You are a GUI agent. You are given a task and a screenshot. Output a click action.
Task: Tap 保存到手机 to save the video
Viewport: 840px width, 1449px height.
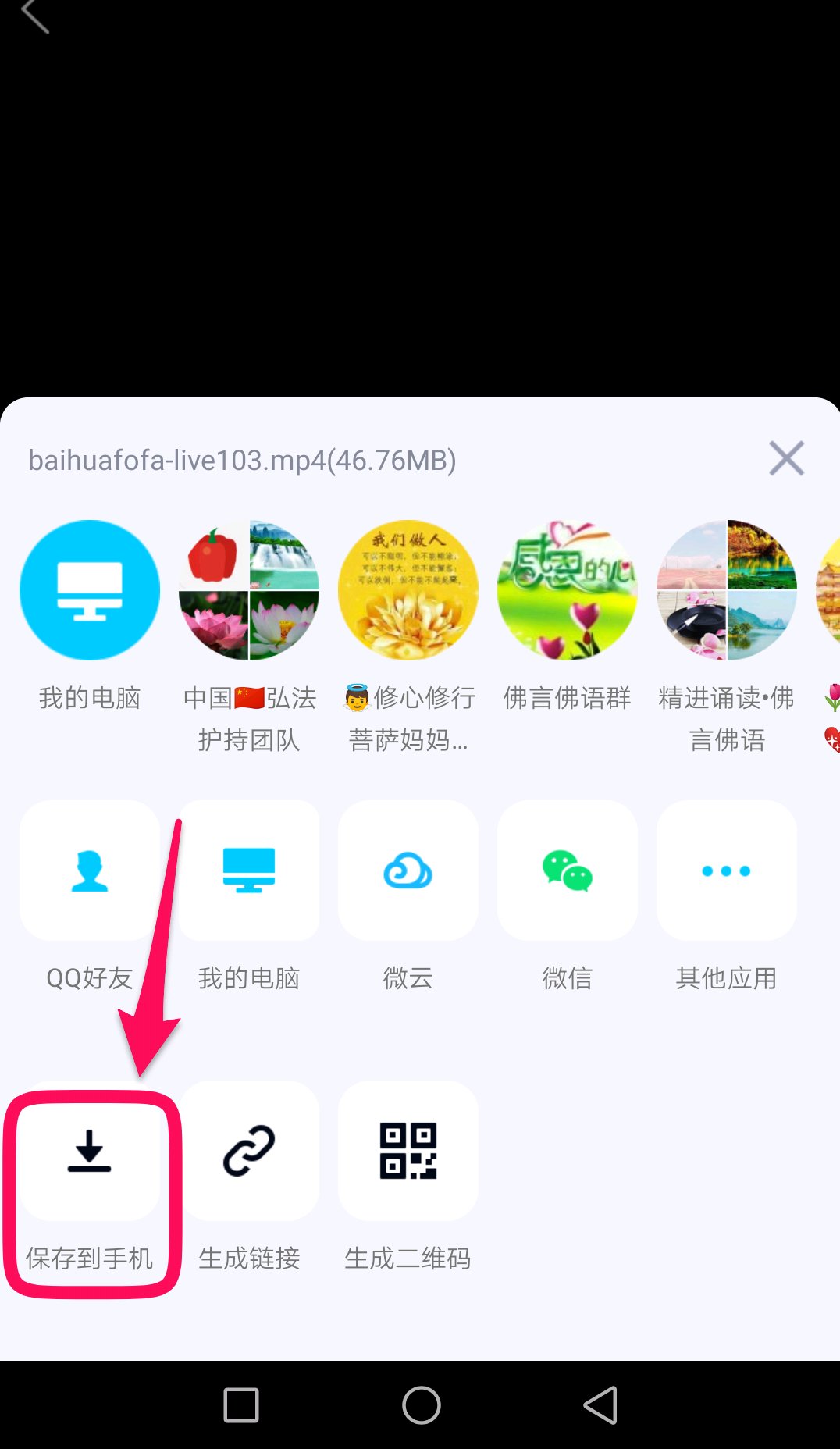pos(90,1151)
